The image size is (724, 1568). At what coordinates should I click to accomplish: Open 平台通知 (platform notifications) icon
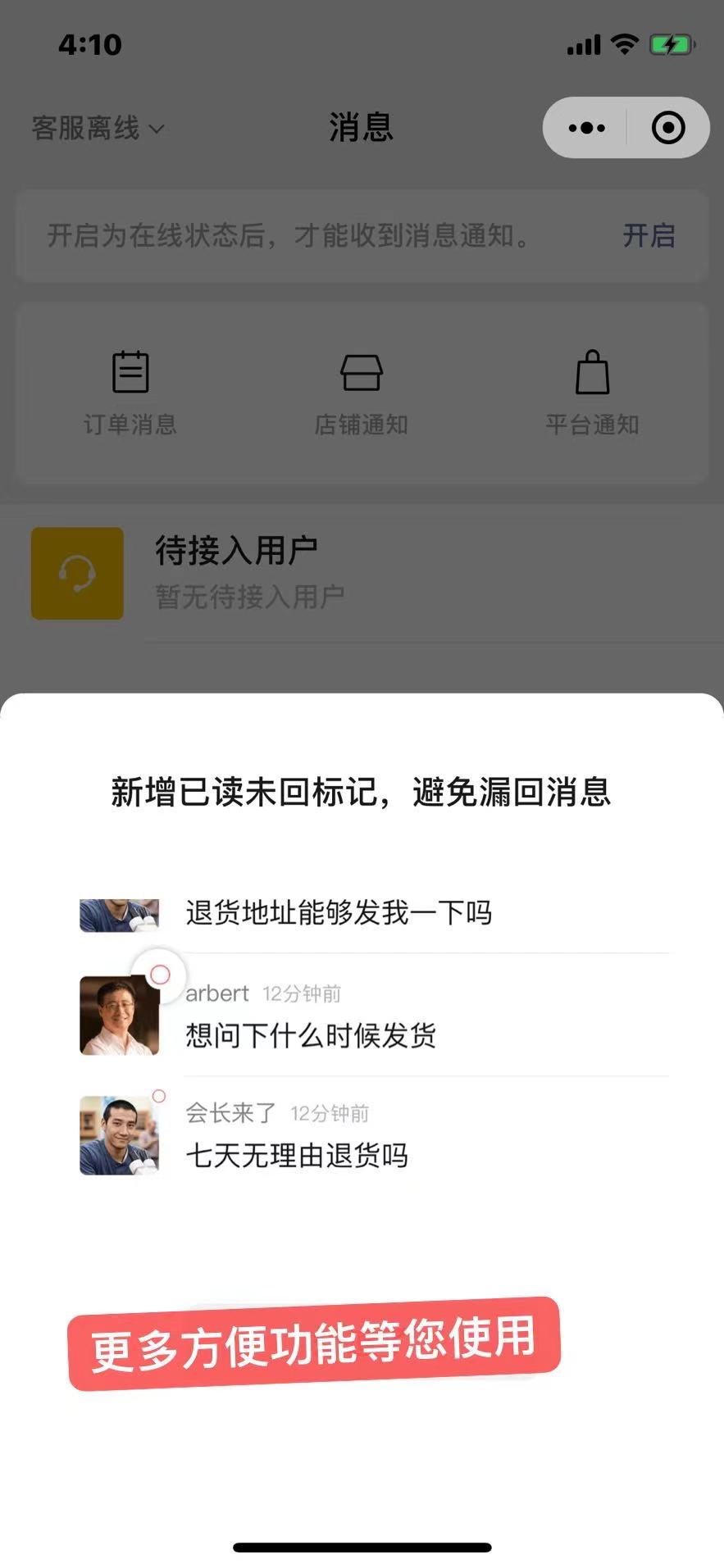pos(594,373)
